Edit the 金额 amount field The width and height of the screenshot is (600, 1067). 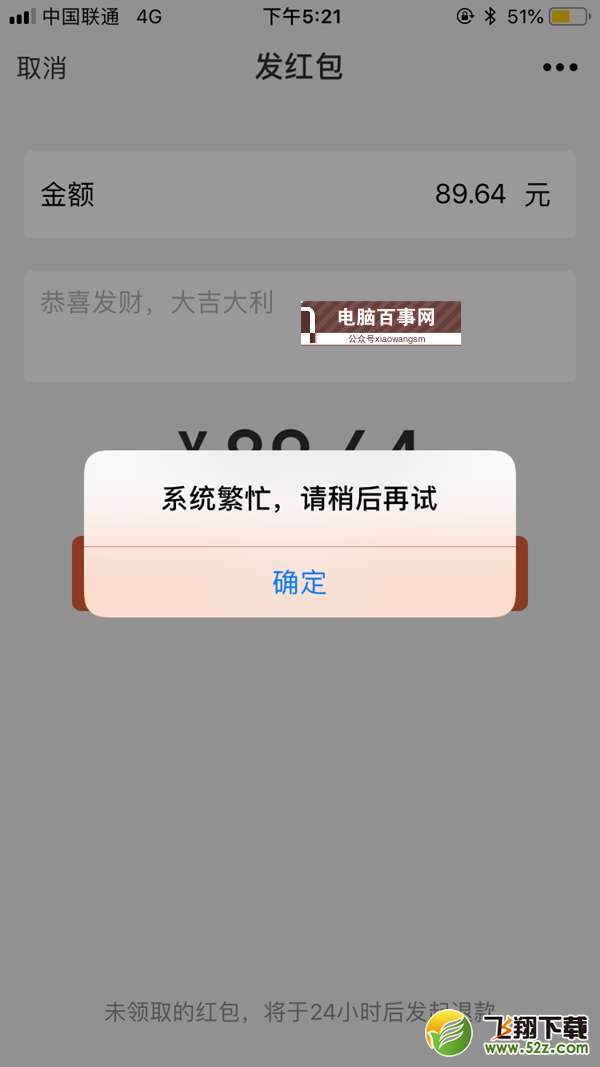470,194
